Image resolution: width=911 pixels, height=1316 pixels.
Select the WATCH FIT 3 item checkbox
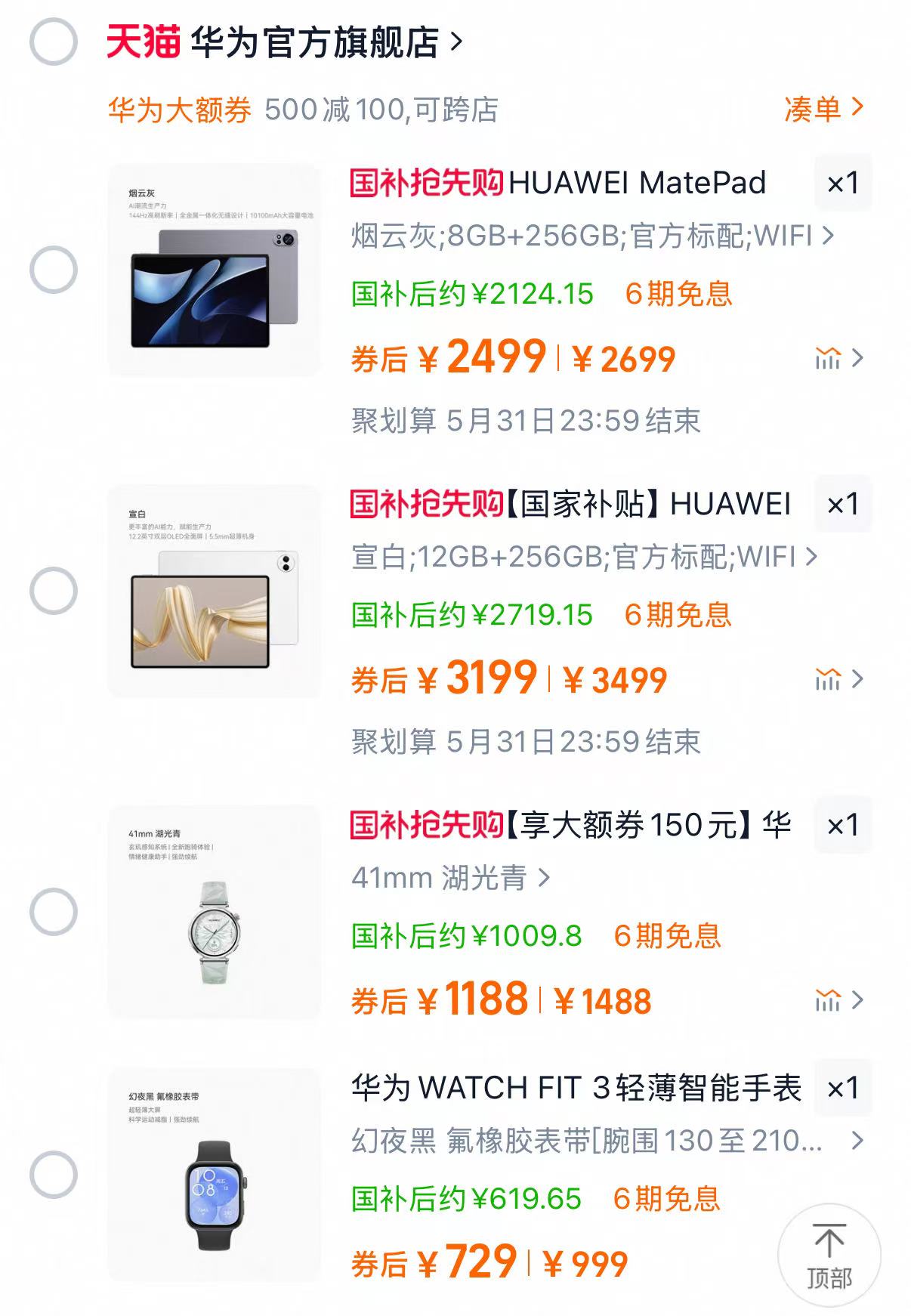(x=54, y=1175)
